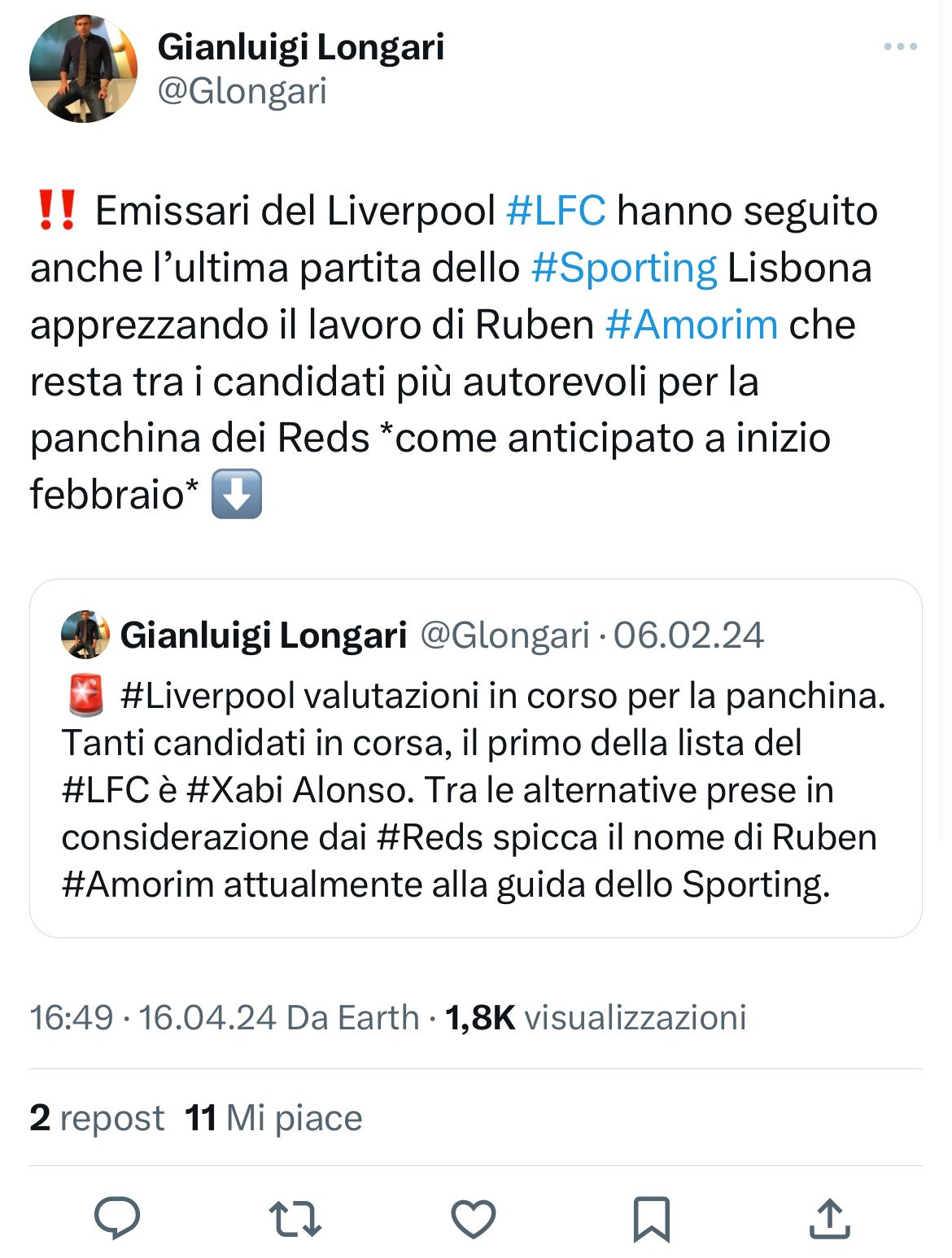Repost this tweet
Image resolution: width=952 pixels, height=1258 pixels.
(x=295, y=1218)
